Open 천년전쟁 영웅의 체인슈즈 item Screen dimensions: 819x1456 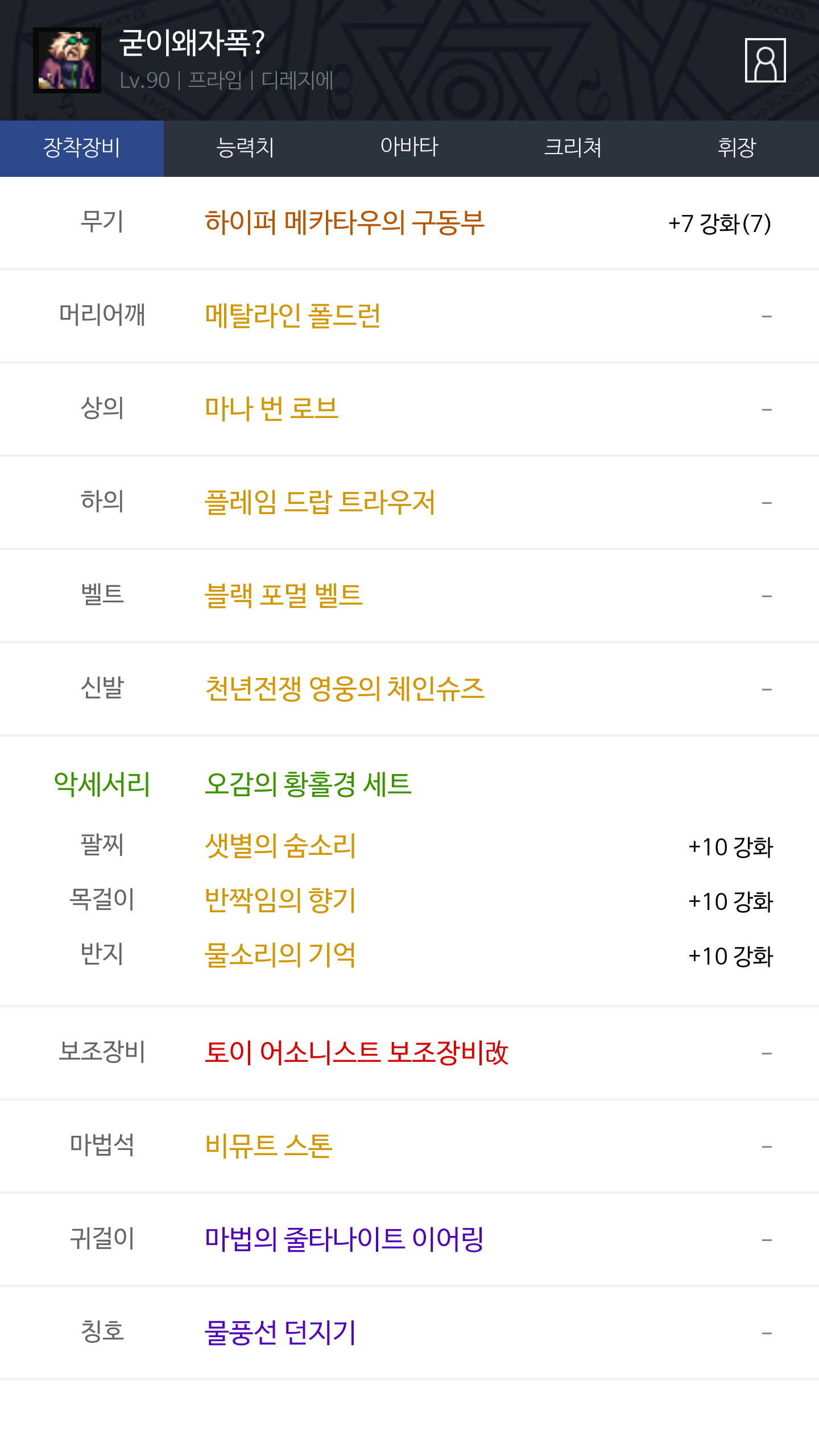click(344, 689)
